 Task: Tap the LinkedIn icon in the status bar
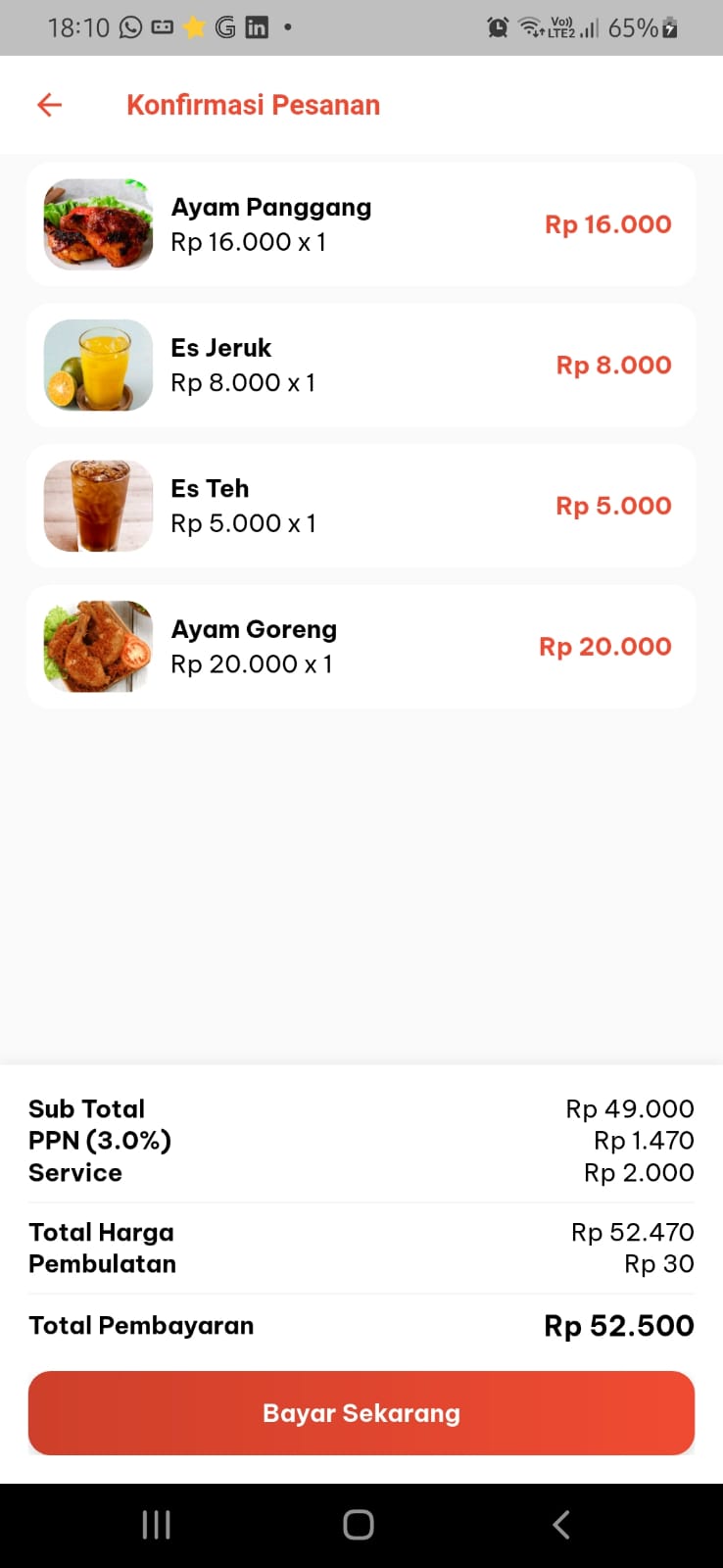[256, 26]
